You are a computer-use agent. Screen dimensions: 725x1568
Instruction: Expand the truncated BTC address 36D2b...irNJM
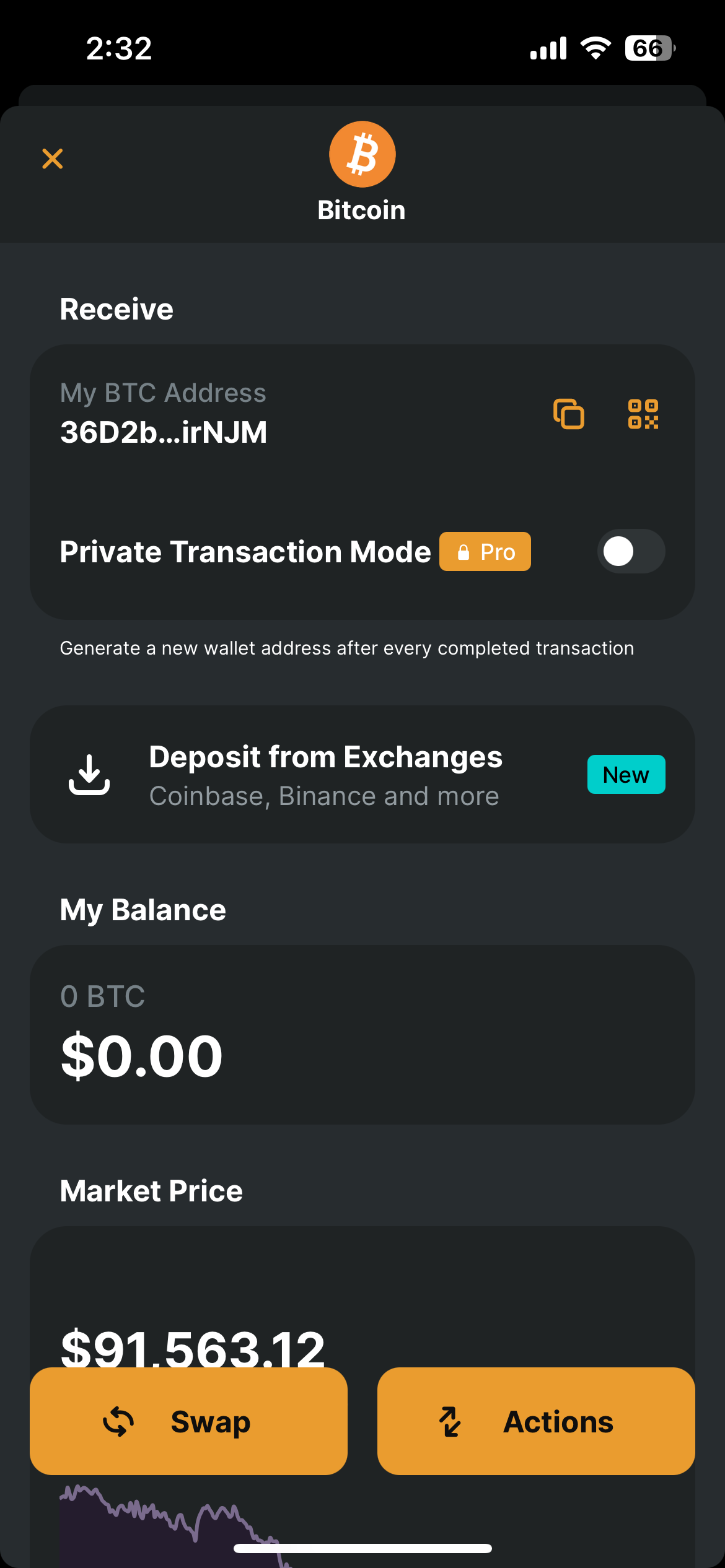coord(164,432)
